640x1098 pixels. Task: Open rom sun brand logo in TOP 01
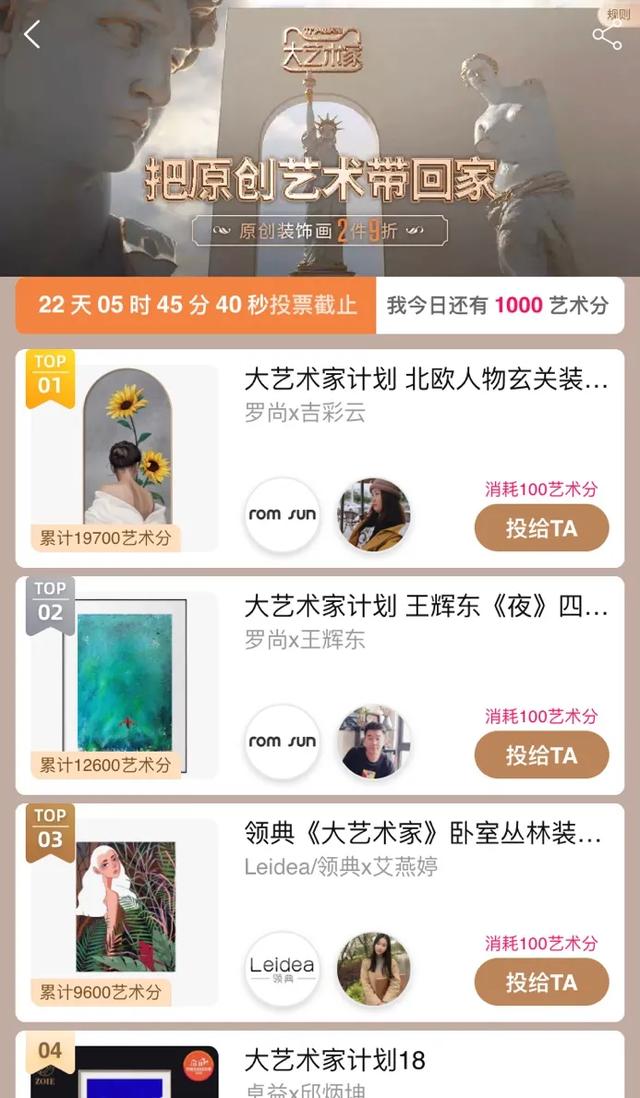point(282,515)
